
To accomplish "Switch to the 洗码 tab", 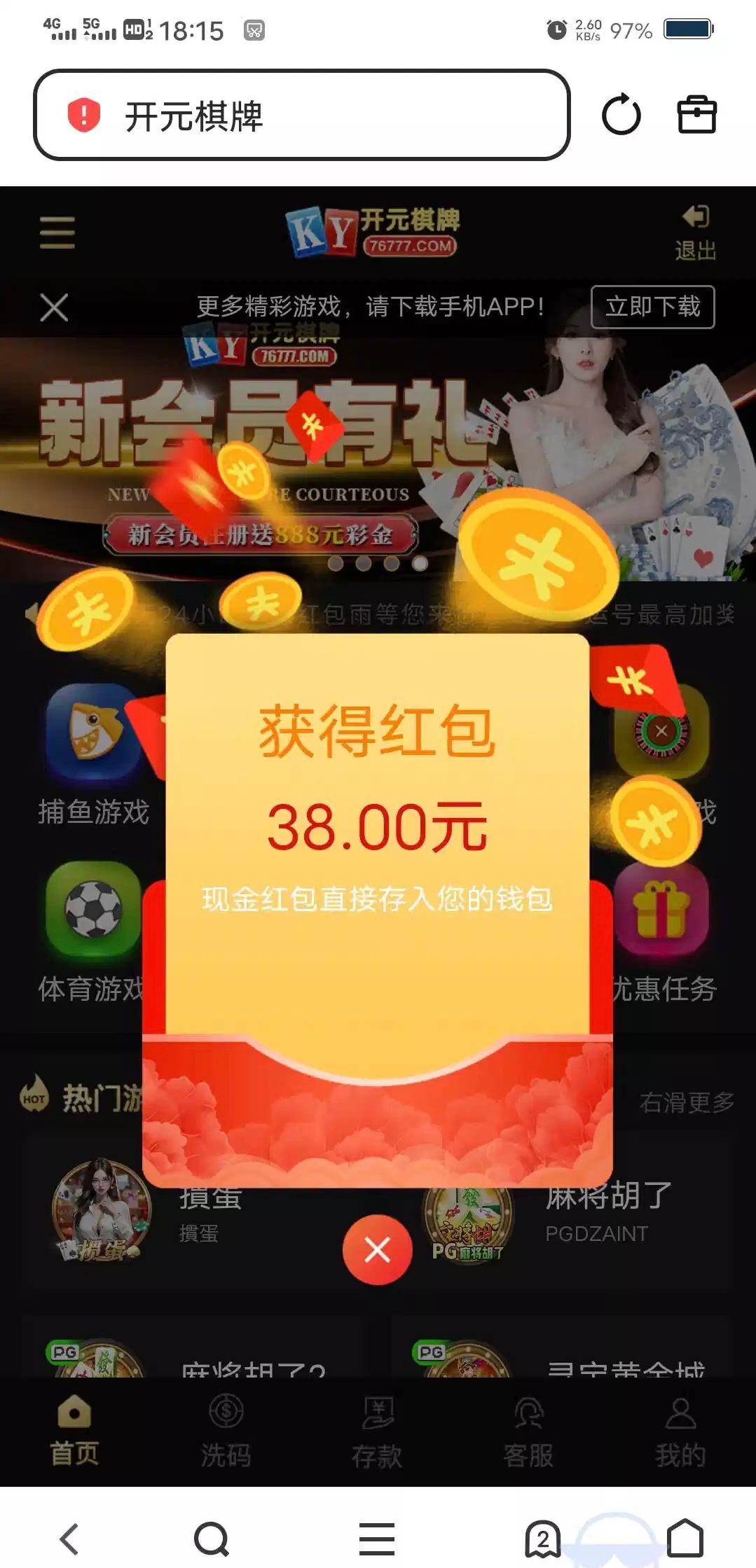I will point(226,1430).
